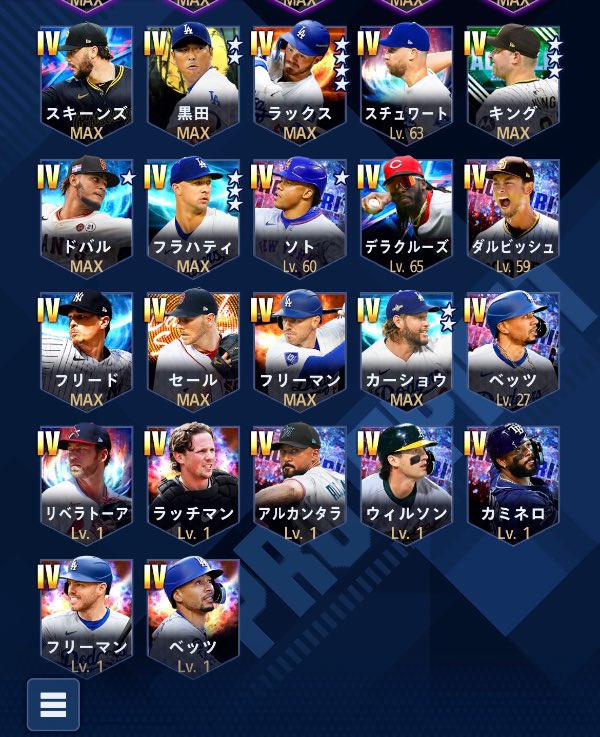Tap the アルカンタラ player card
This screenshot has height=737, width=600.
pyautogui.click(x=300, y=485)
